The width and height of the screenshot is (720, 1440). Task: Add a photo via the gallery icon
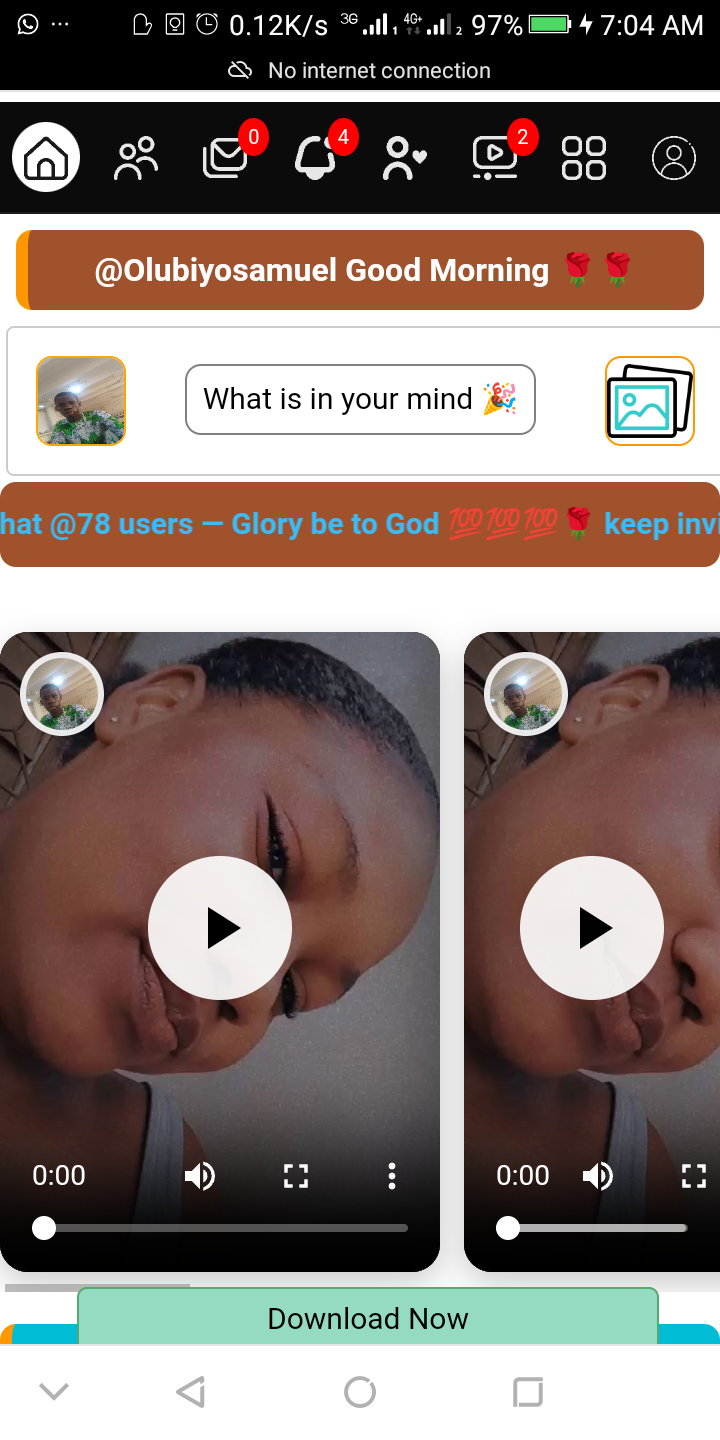click(x=650, y=401)
